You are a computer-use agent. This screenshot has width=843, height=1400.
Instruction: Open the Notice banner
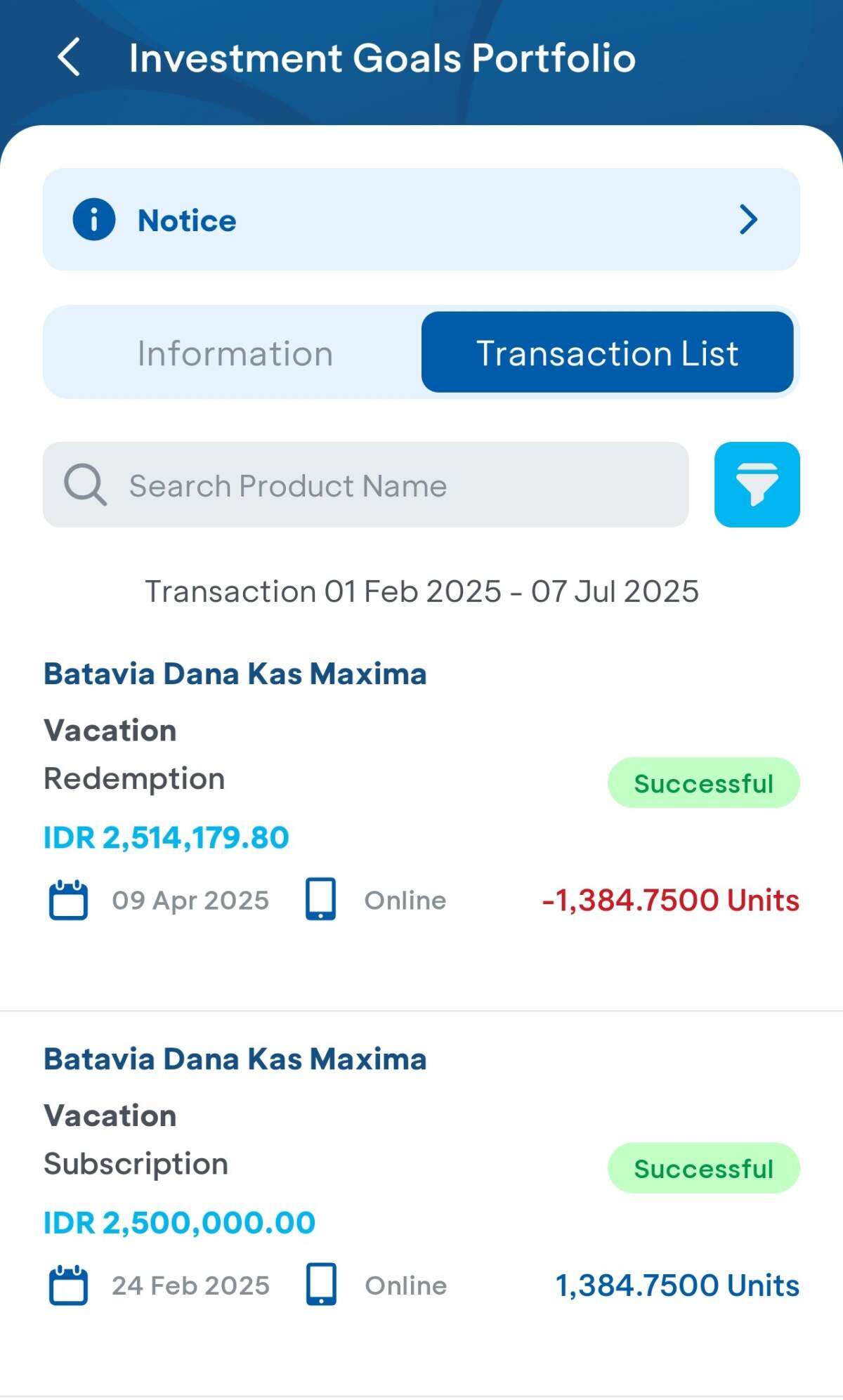[x=421, y=219]
